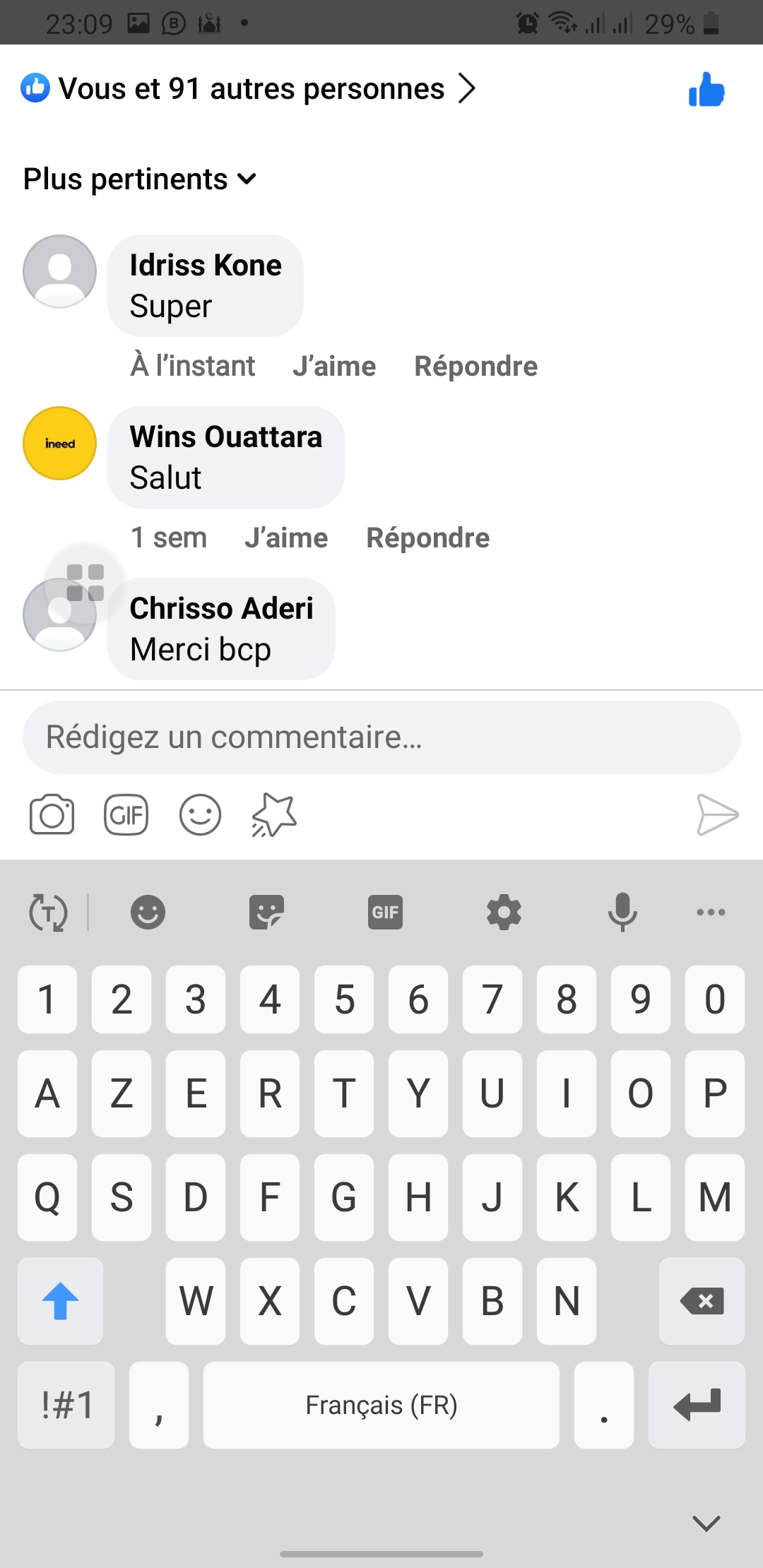Tap the keyboard backspace key
Image resolution: width=763 pixels, height=1568 pixels.
(x=702, y=1301)
